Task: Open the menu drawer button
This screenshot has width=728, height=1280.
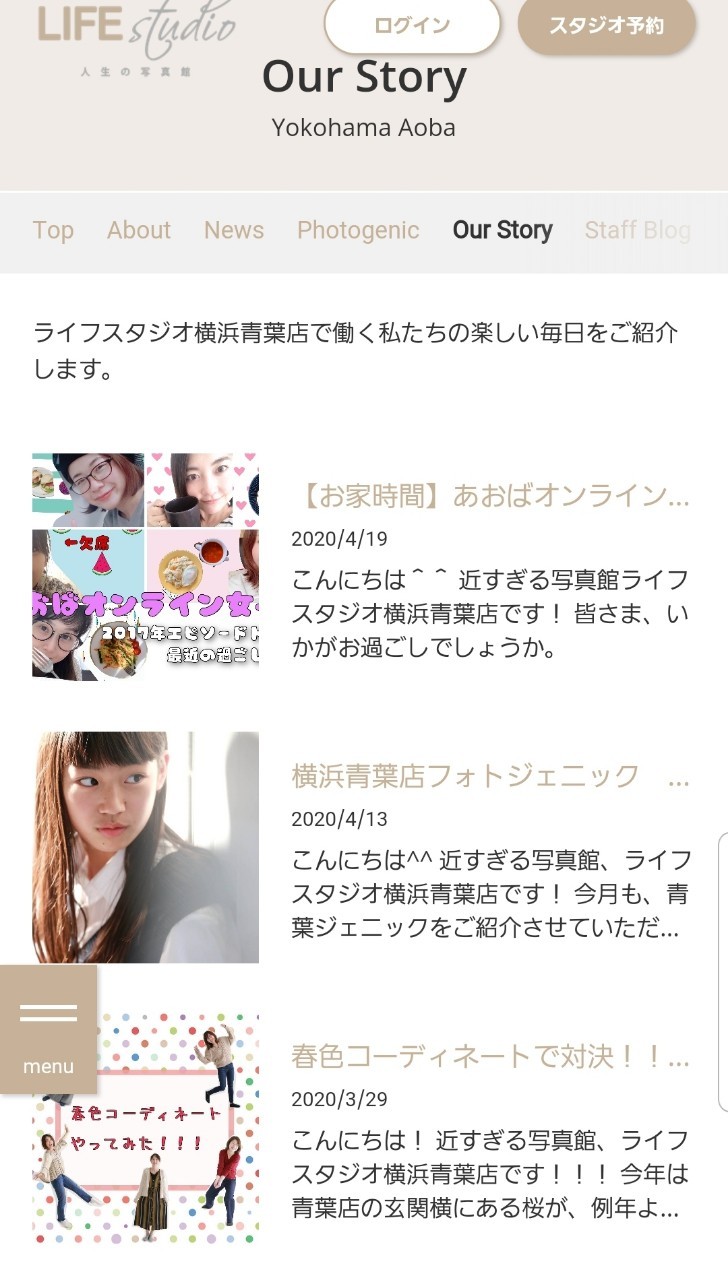Action: [48, 1029]
